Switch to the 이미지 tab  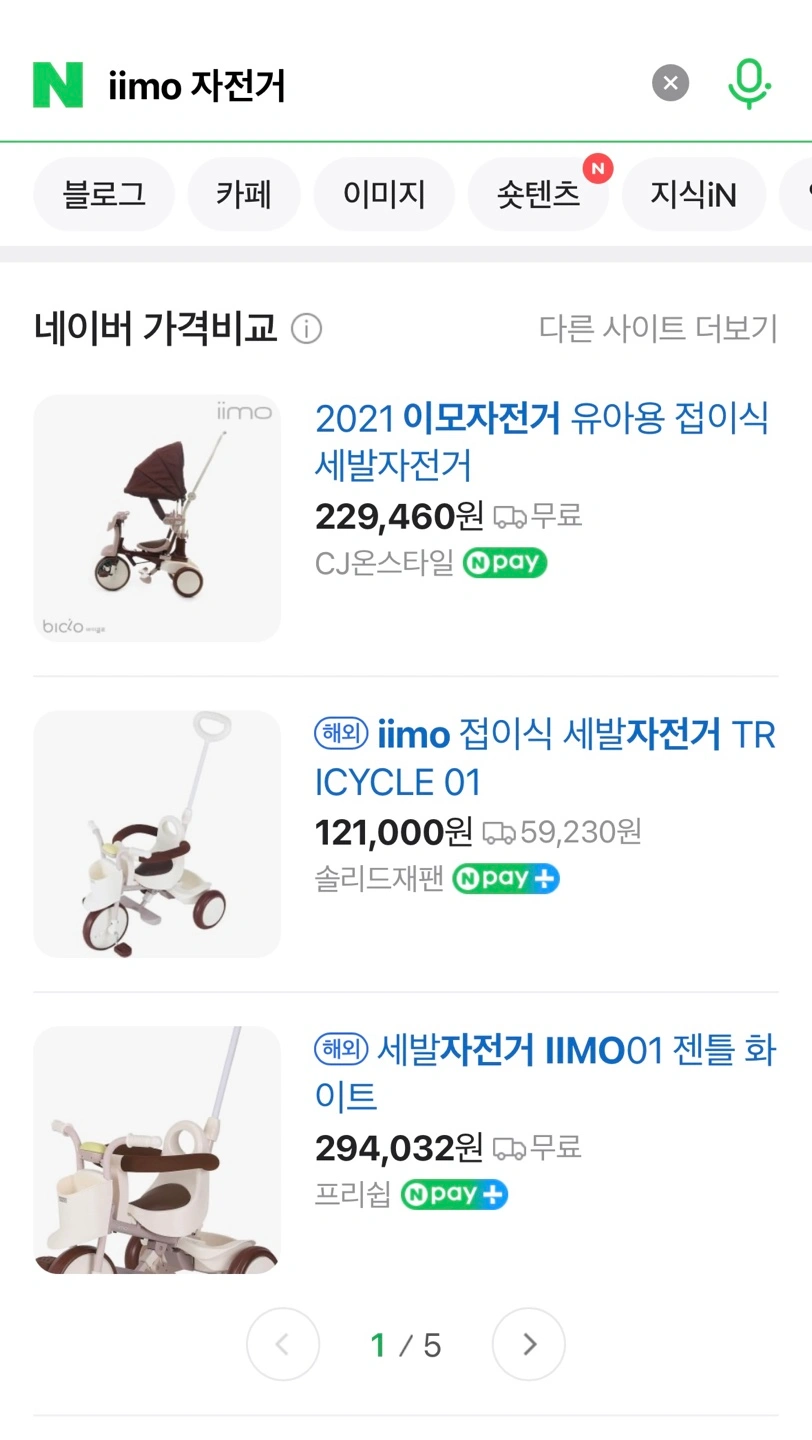point(384,194)
